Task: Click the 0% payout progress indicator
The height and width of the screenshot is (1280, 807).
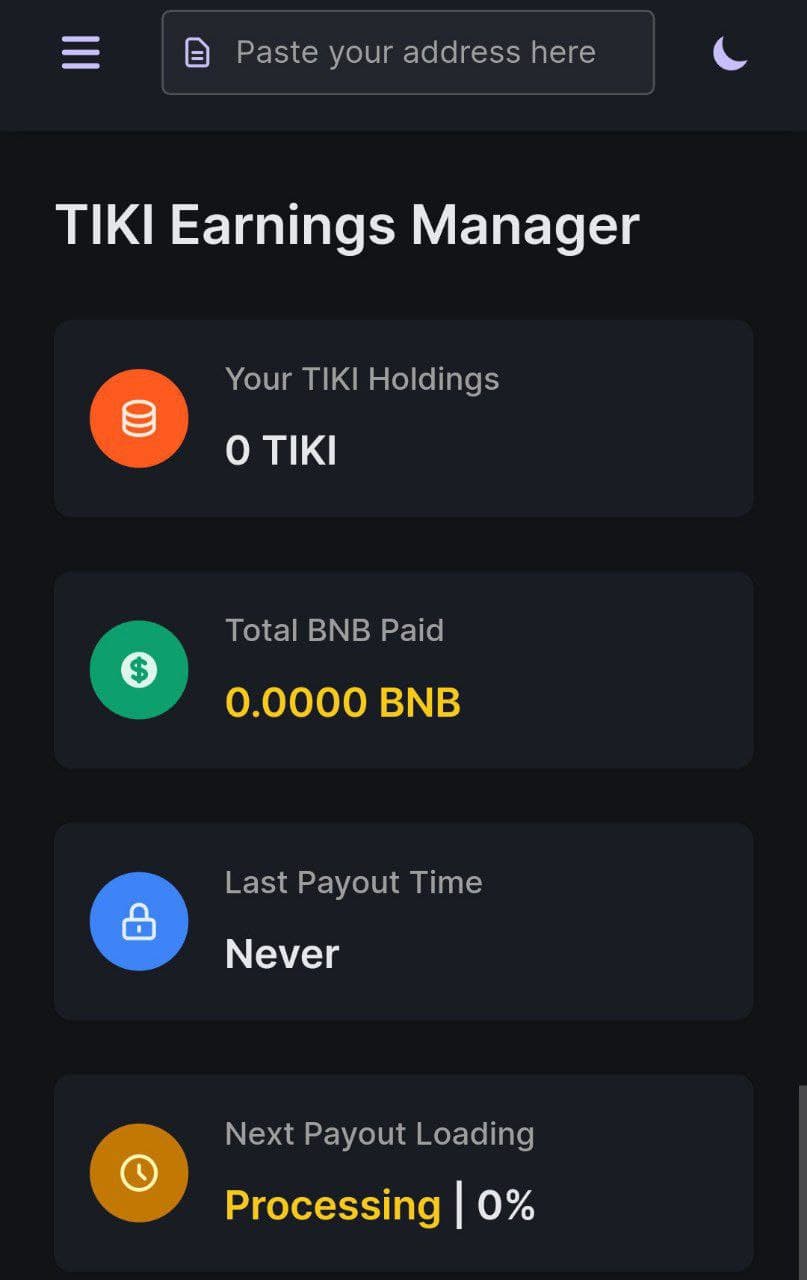Action: (504, 1204)
